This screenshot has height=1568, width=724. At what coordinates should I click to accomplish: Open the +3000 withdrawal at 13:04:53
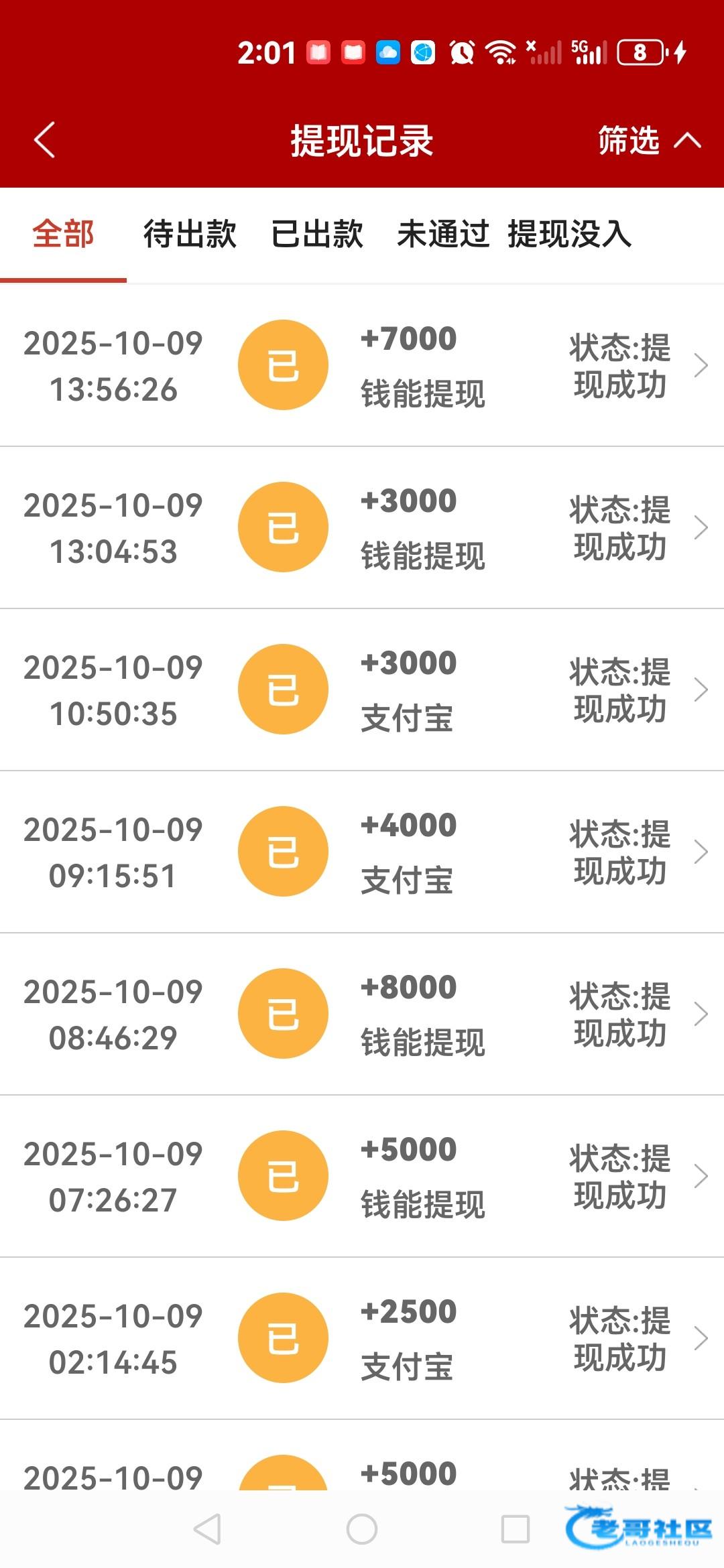click(x=362, y=527)
